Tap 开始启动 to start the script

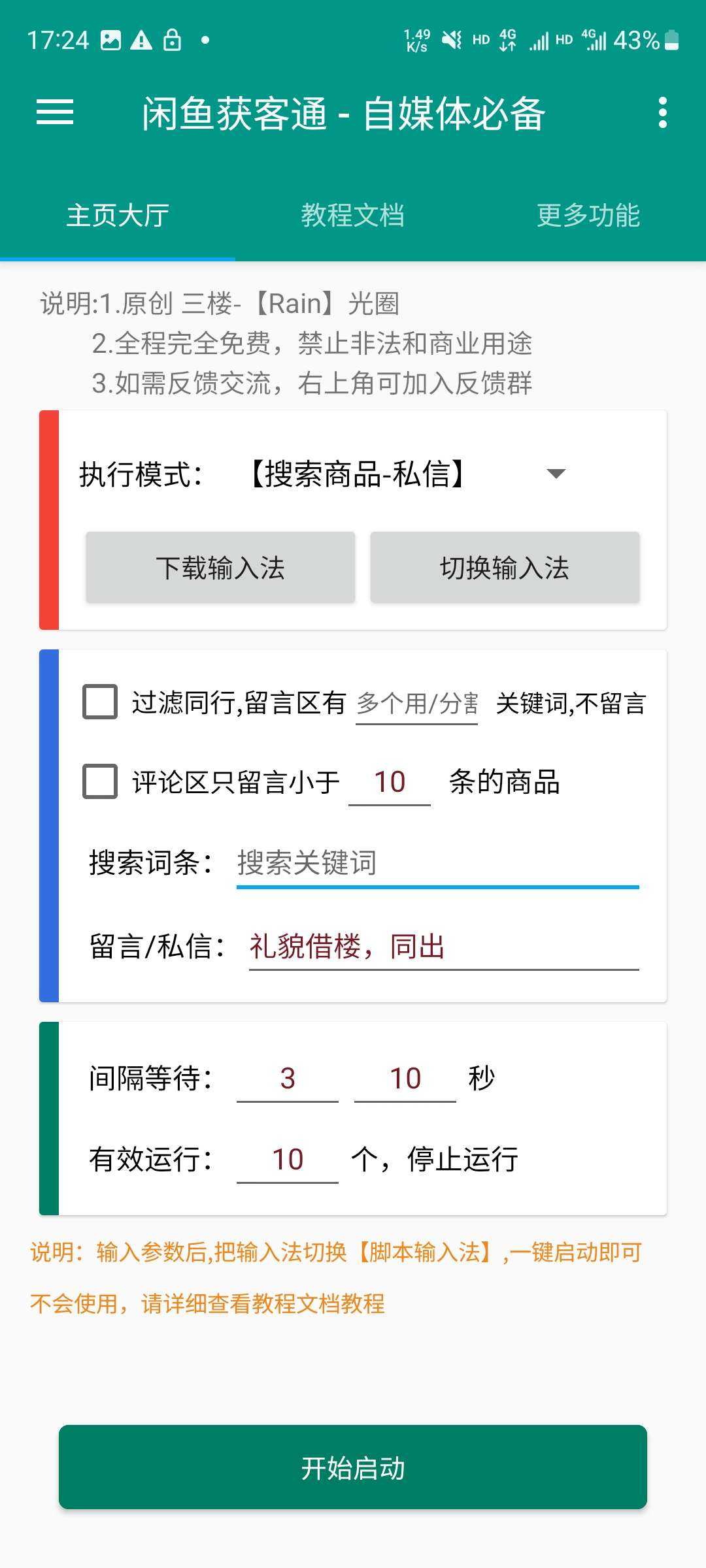(x=353, y=1467)
